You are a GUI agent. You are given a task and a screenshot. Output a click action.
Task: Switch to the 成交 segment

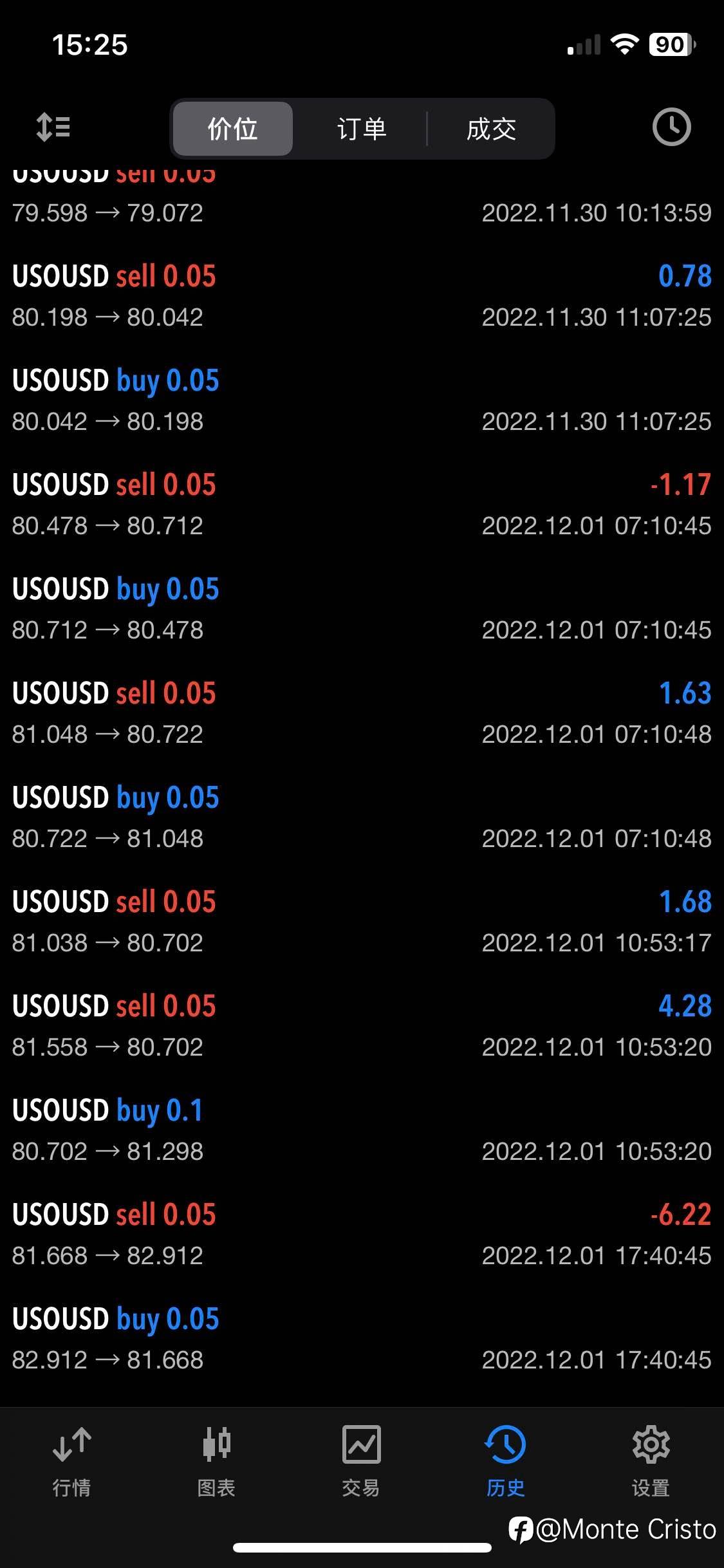click(491, 129)
